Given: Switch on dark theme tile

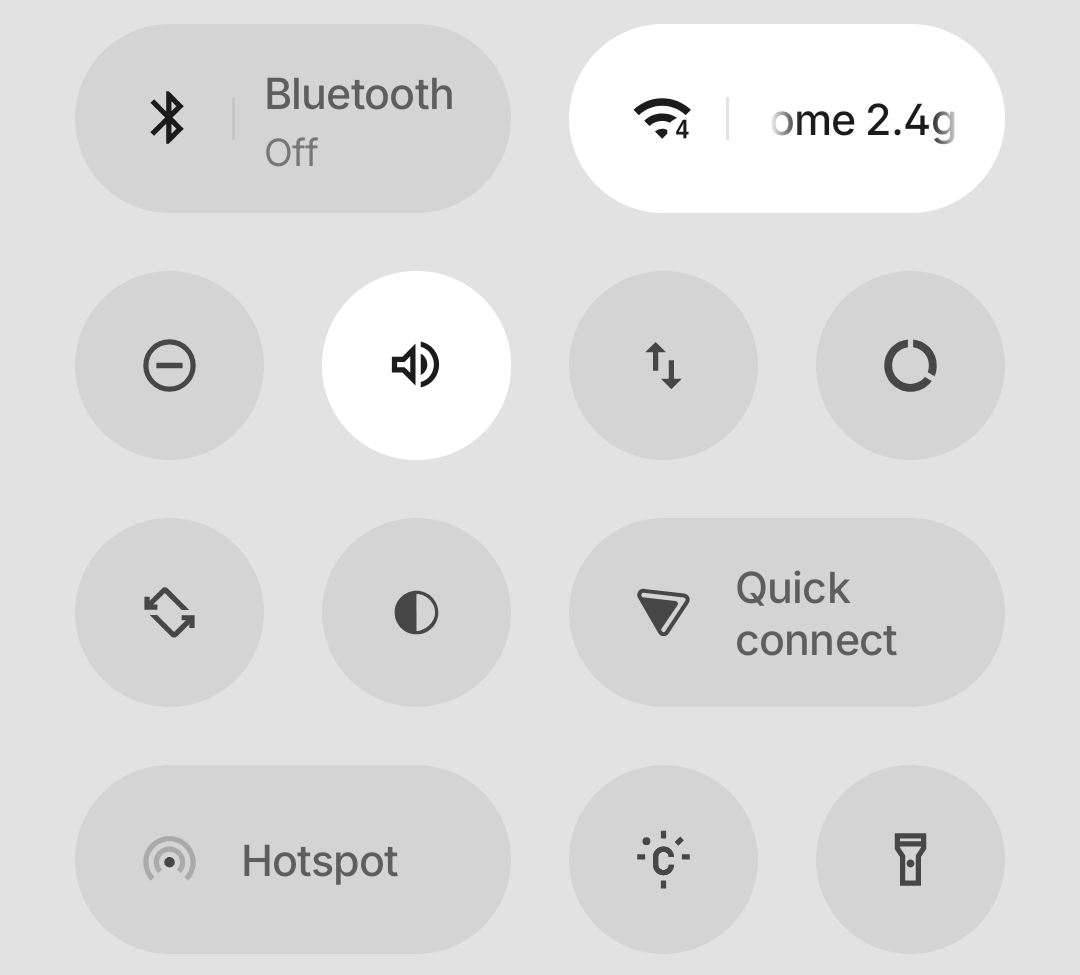Looking at the screenshot, I should point(416,612).
